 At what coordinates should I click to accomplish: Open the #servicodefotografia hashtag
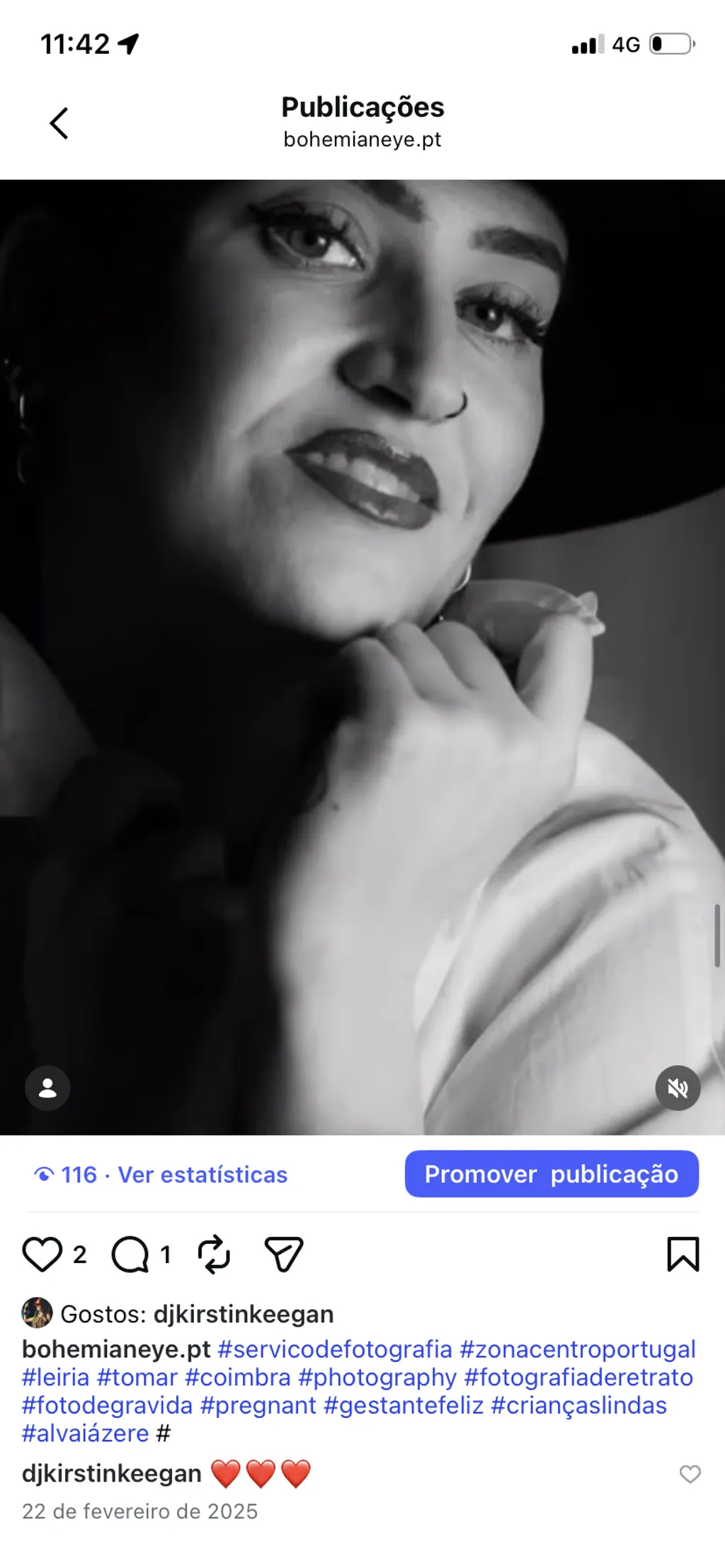coord(335,1349)
